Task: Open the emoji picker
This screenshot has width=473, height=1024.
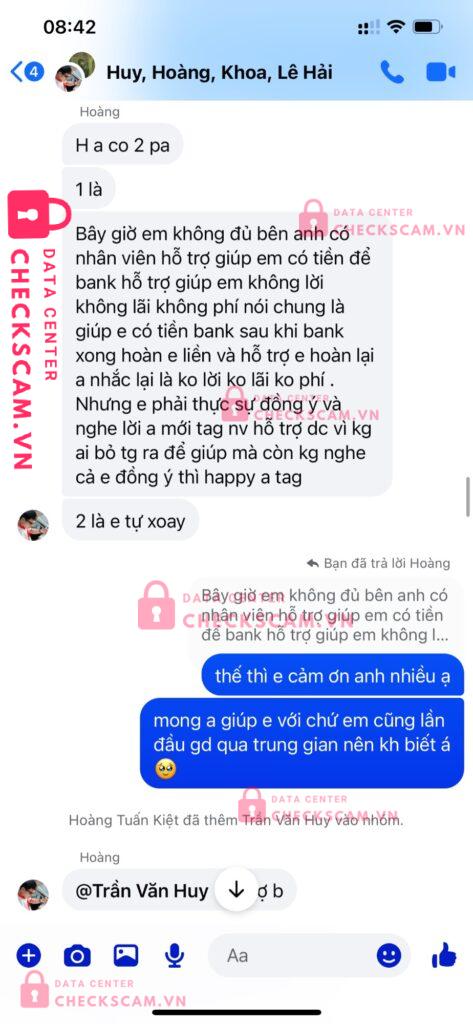Action: pos(389,956)
